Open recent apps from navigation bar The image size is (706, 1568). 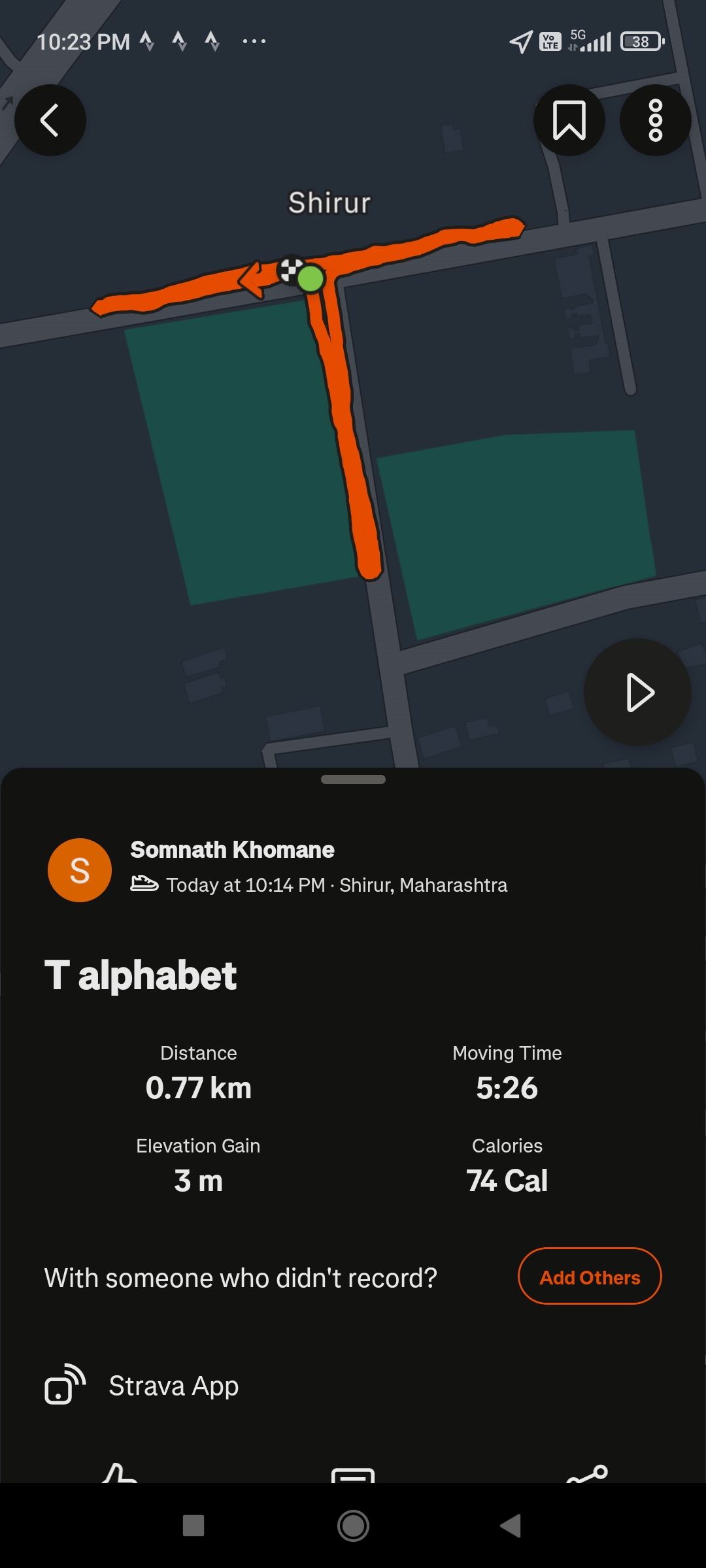[193, 1526]
